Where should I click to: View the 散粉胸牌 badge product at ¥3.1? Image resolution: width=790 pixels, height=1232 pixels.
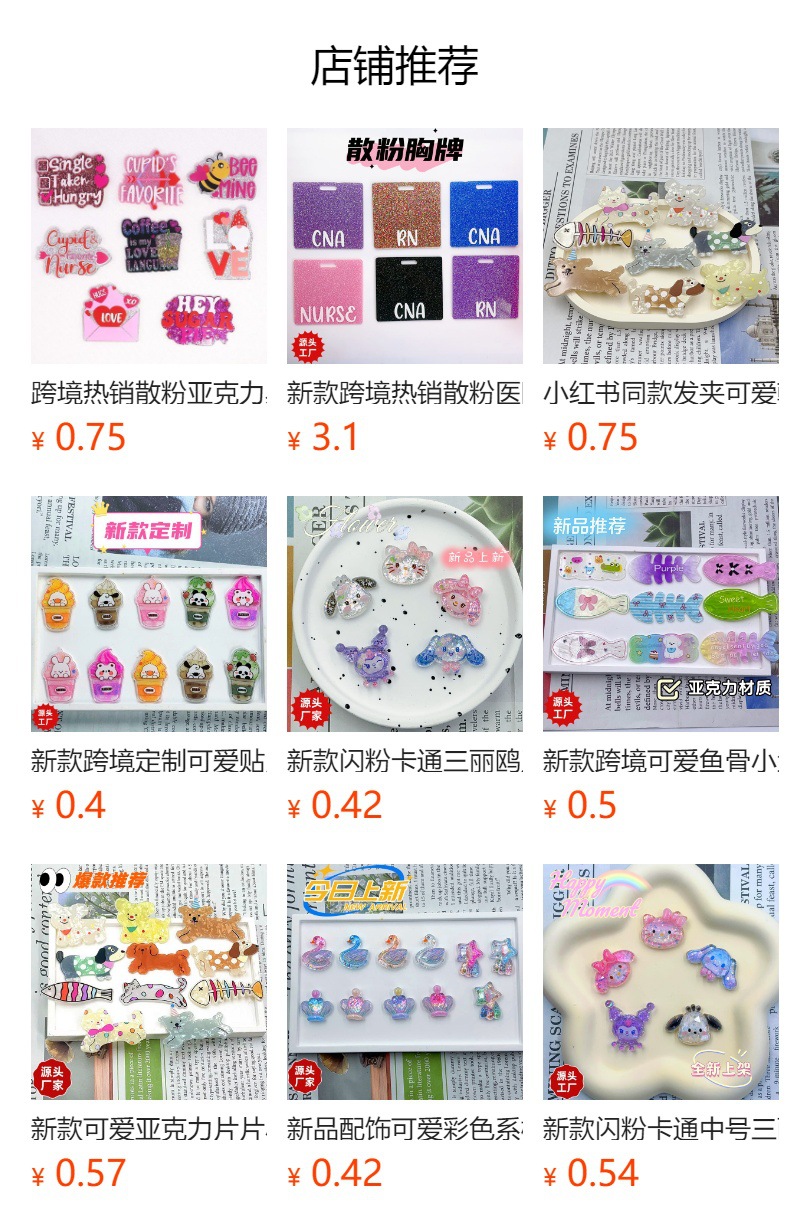pos(404,246)
